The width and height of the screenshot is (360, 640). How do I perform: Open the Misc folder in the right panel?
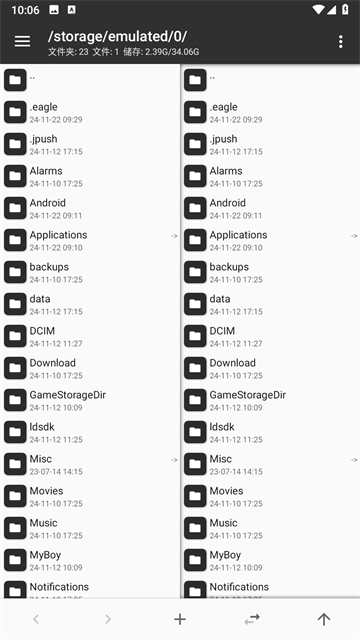click(x=270, y=464)
